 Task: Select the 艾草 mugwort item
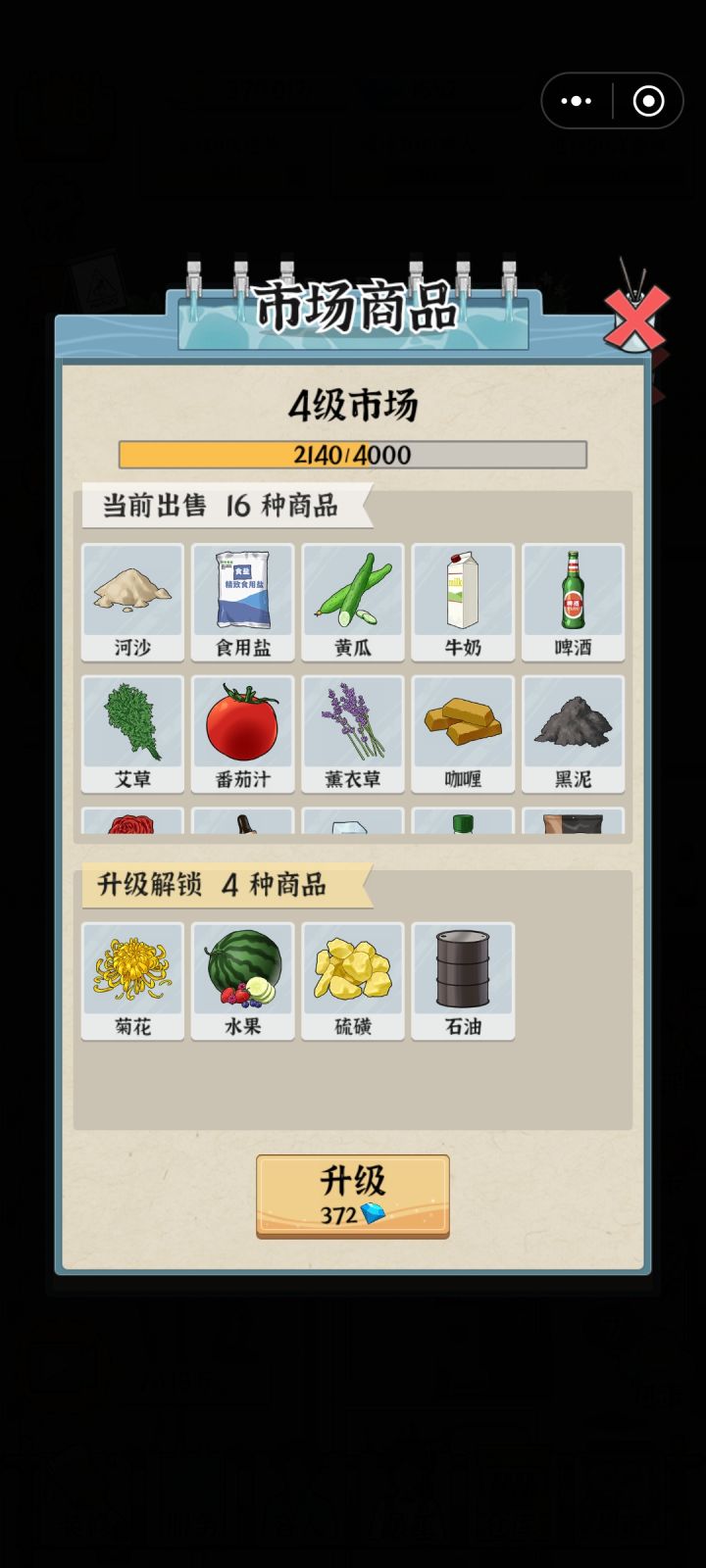(132, 733)
